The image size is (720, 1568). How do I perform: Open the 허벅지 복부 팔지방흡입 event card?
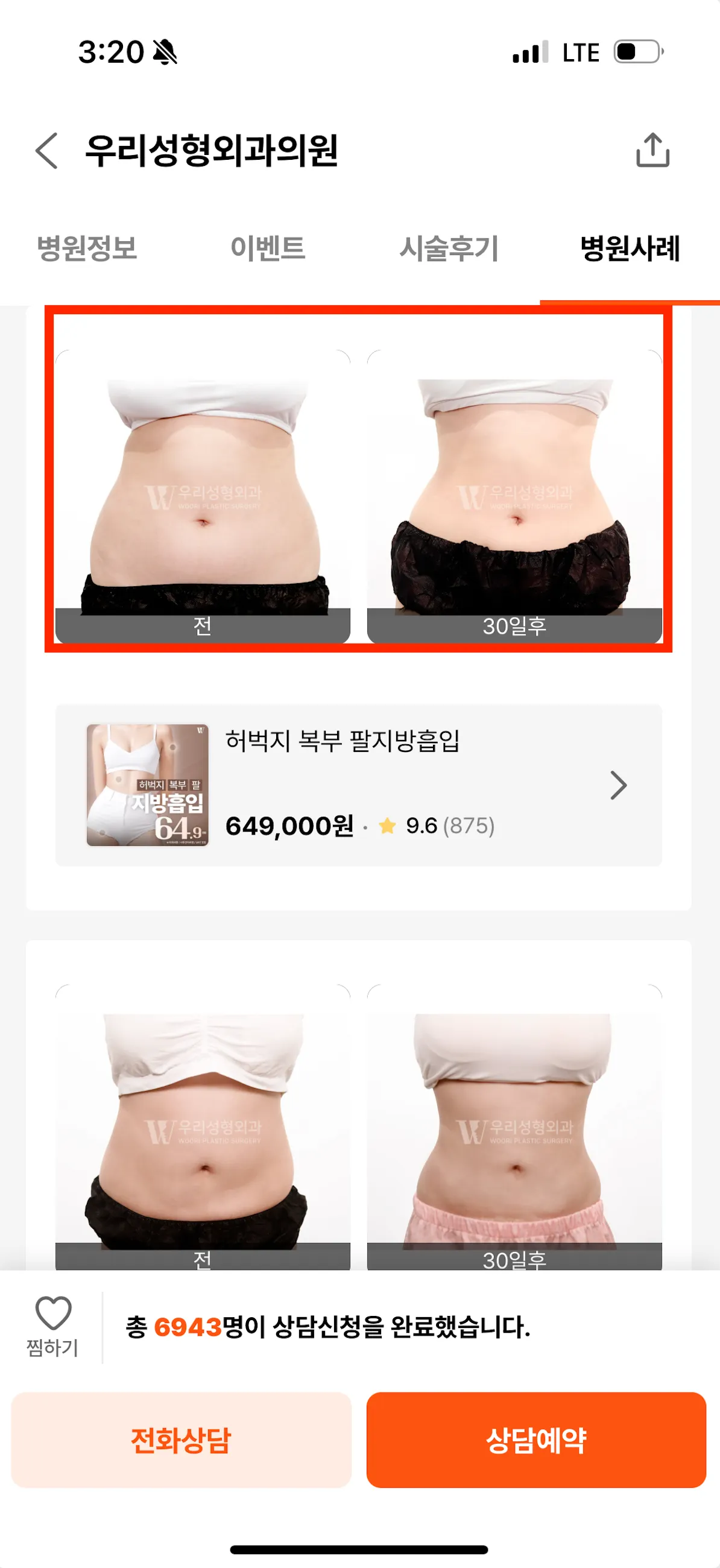tap(358, 785)
